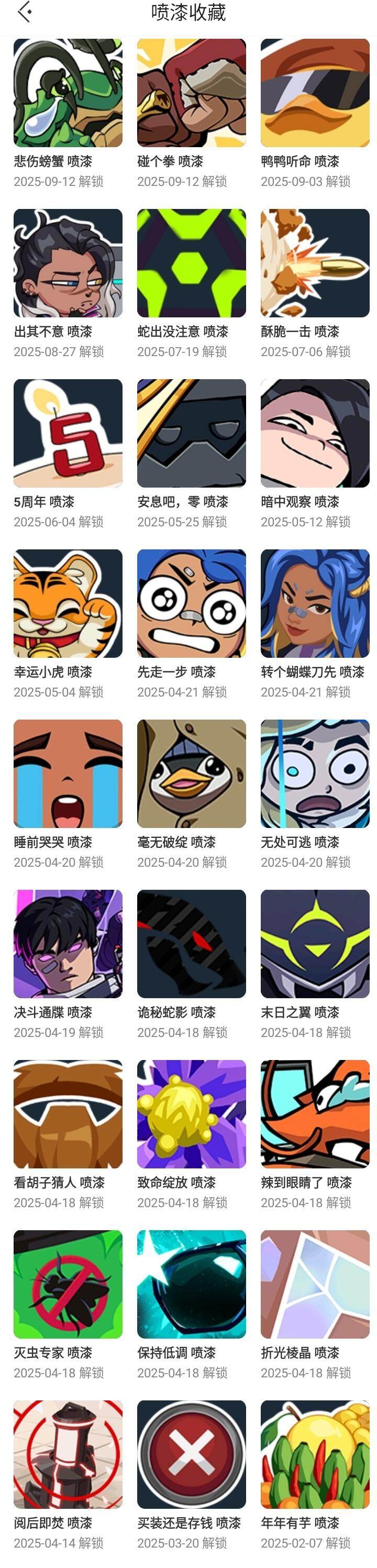Select the 碰个拳 spray
377x1568 pixels.
pyautogui.click(x=191, y=93)
